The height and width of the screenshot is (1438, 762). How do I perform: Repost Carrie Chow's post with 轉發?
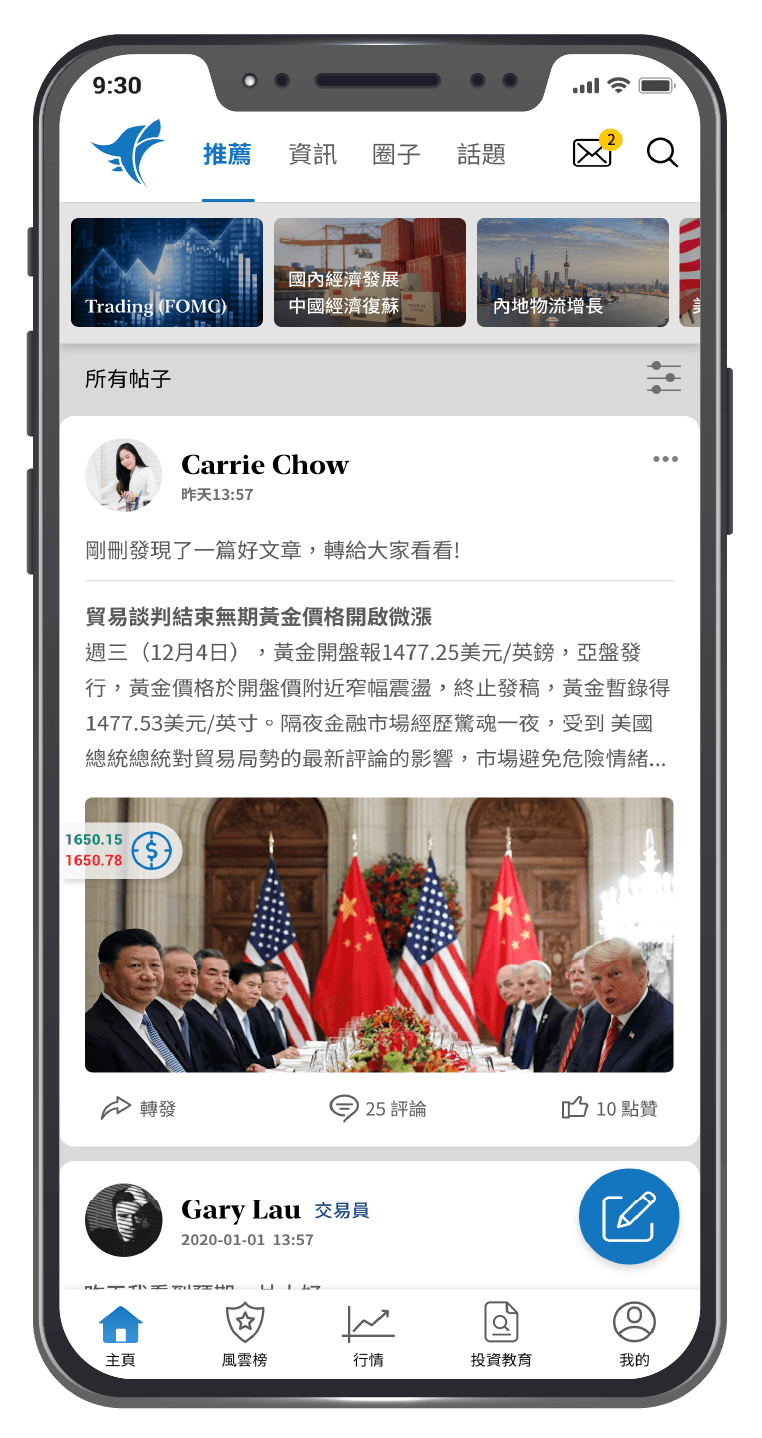coord(139,1108)
